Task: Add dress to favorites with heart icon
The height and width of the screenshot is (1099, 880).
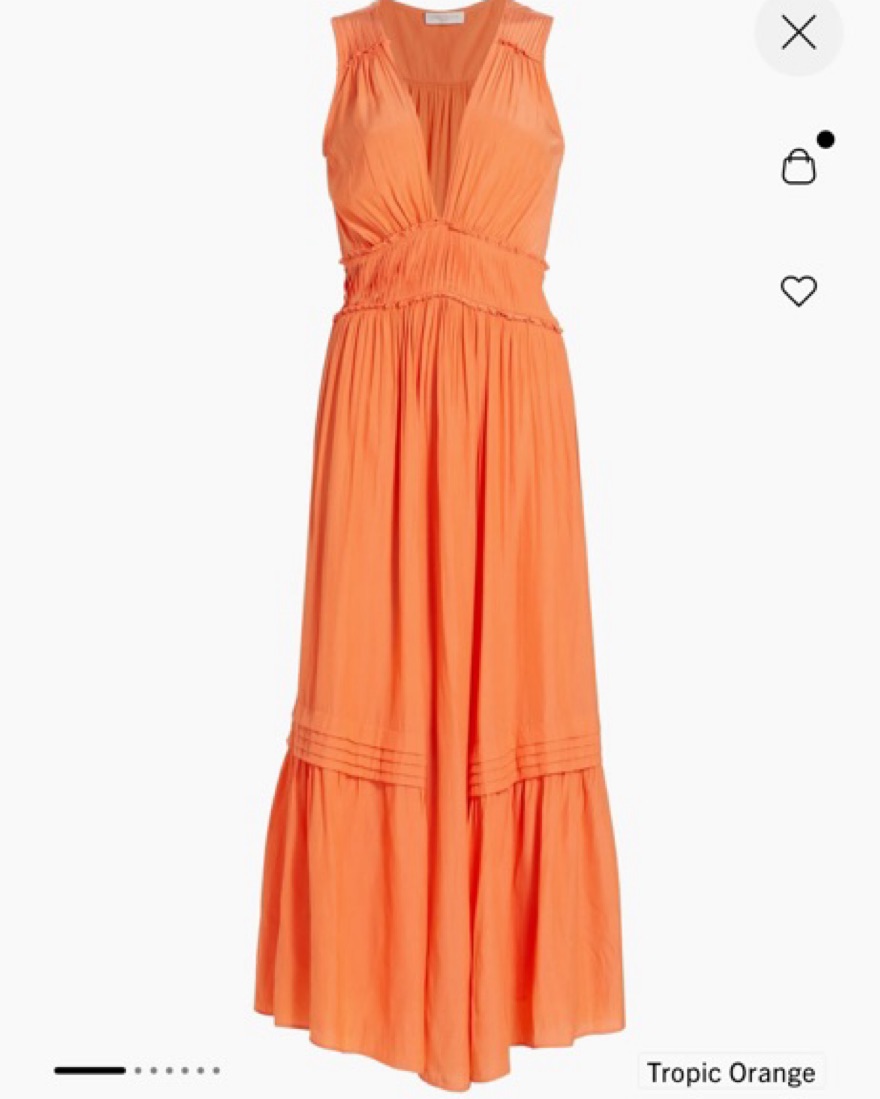Action: 798,291
